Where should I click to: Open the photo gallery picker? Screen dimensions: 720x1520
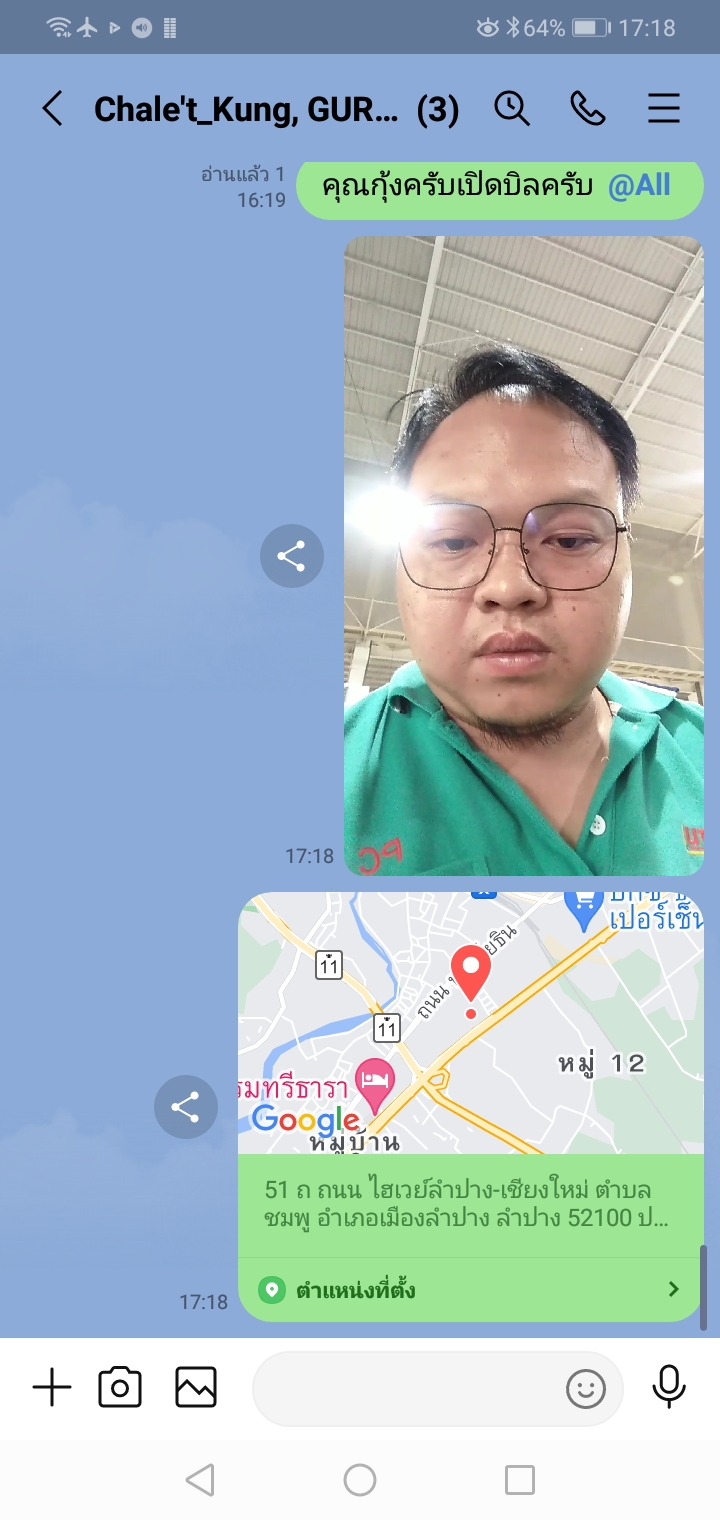click(196, 1388)
